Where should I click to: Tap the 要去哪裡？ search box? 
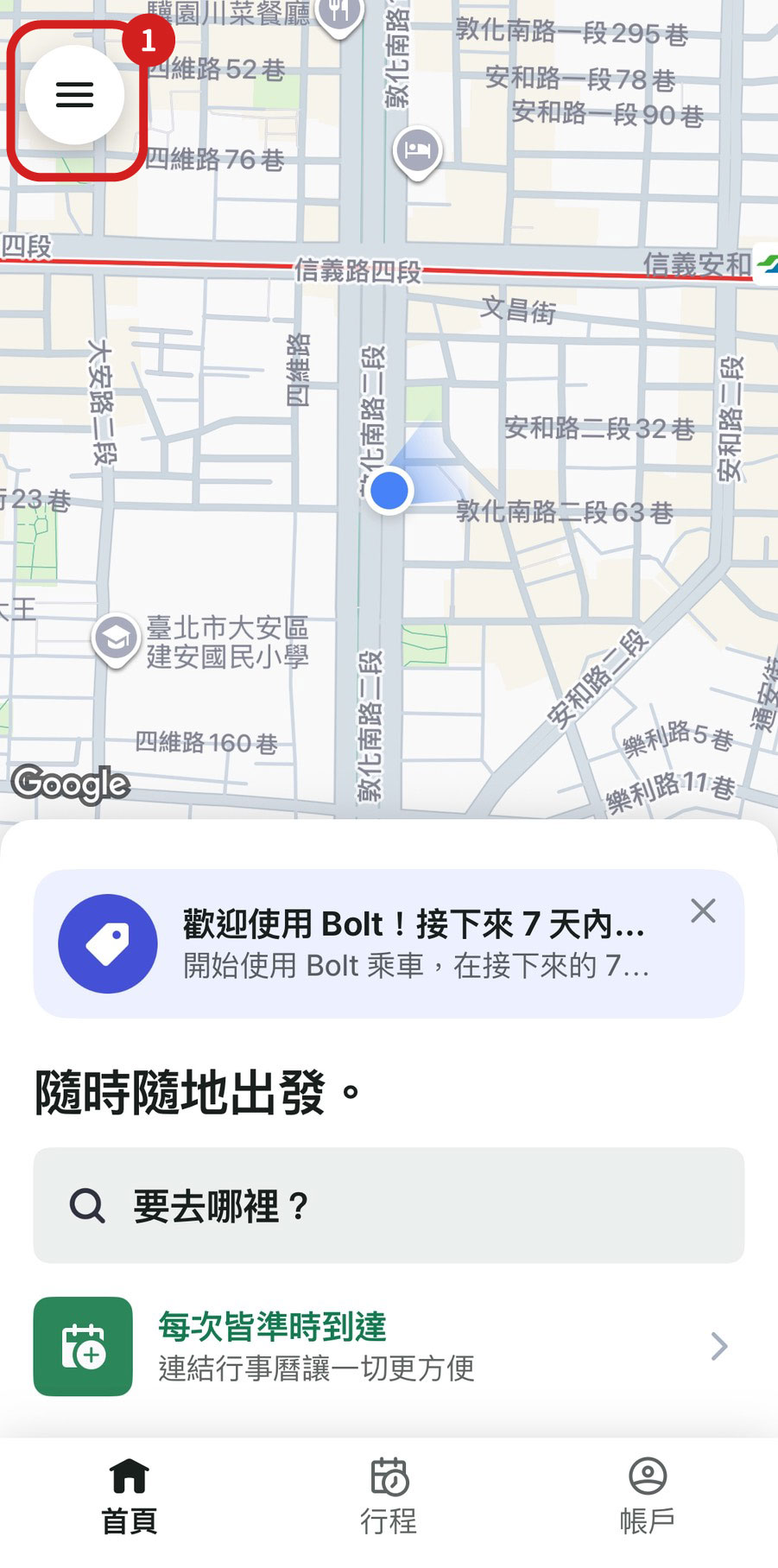[x=389, y=1205]
